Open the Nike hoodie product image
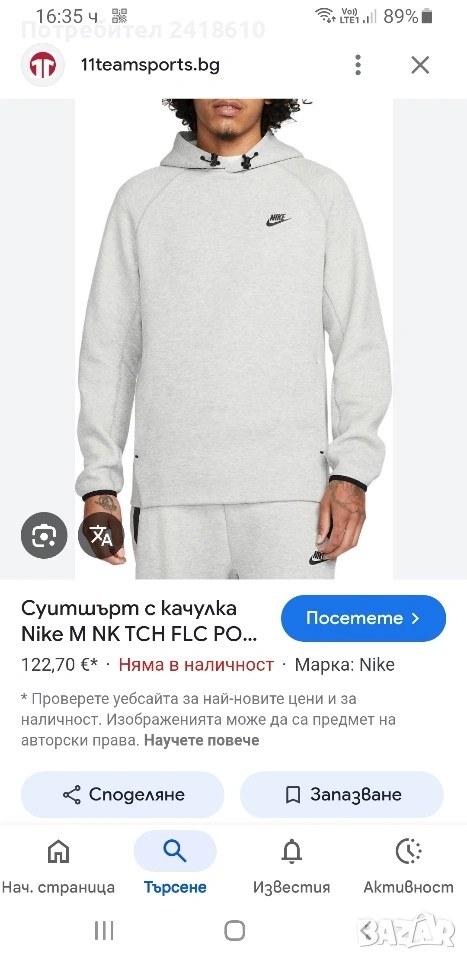Viewport: 467px width, 960px height. coord(234,339)
